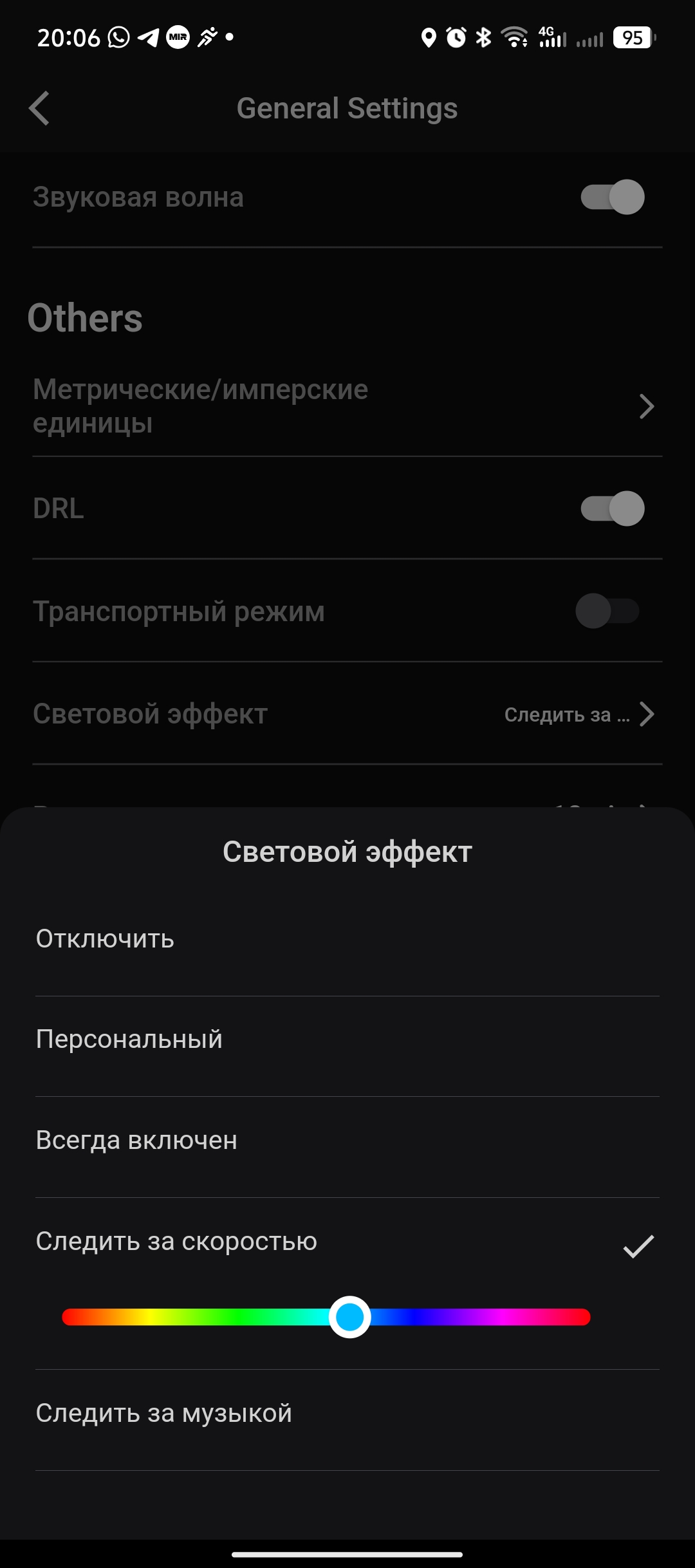Toggle the DRL switch
Image resolution: width=695 pixels, height=1568 pixels.
[612, 509]
